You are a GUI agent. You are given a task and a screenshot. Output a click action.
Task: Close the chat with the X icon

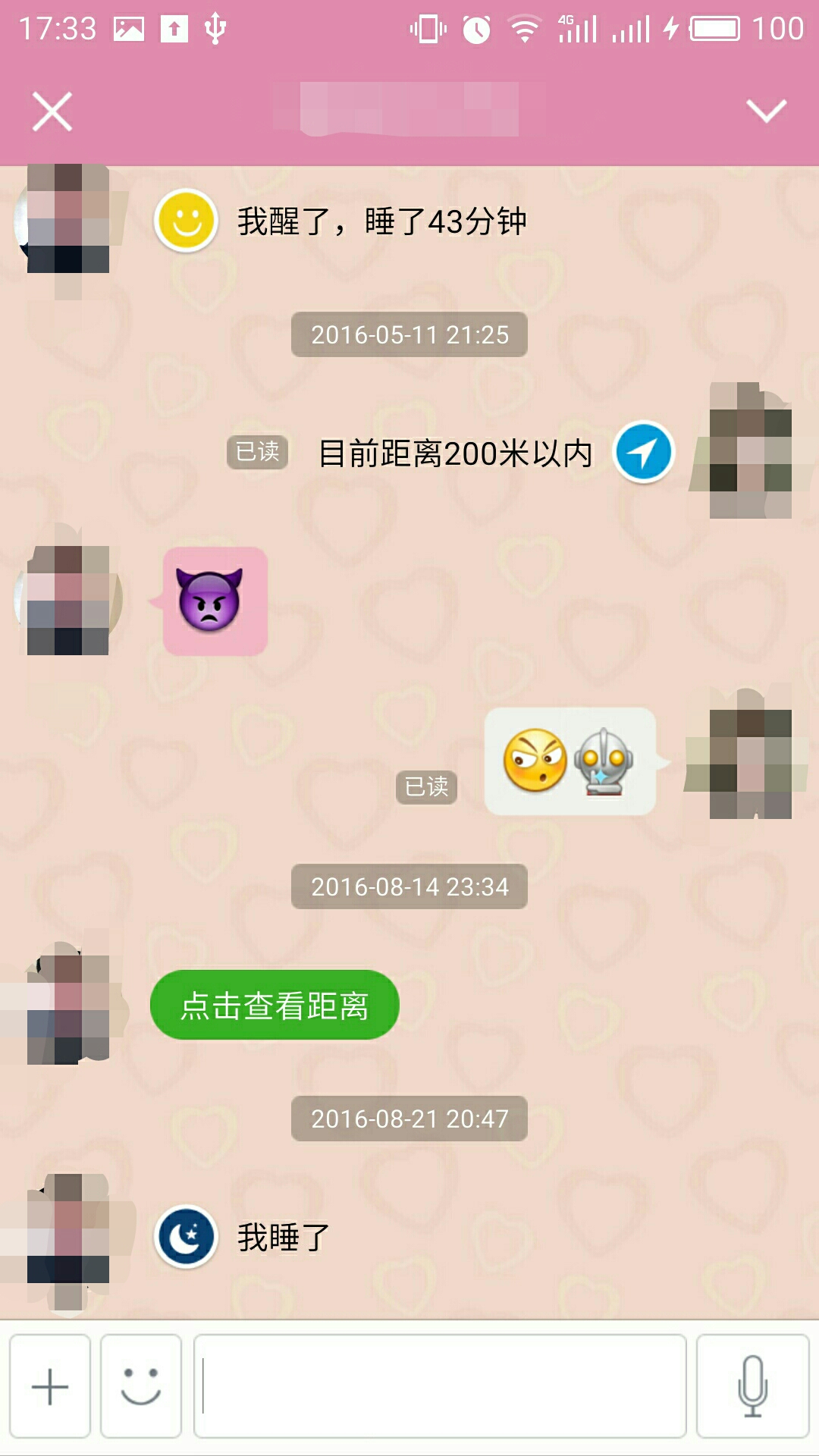tap(52, 111)
